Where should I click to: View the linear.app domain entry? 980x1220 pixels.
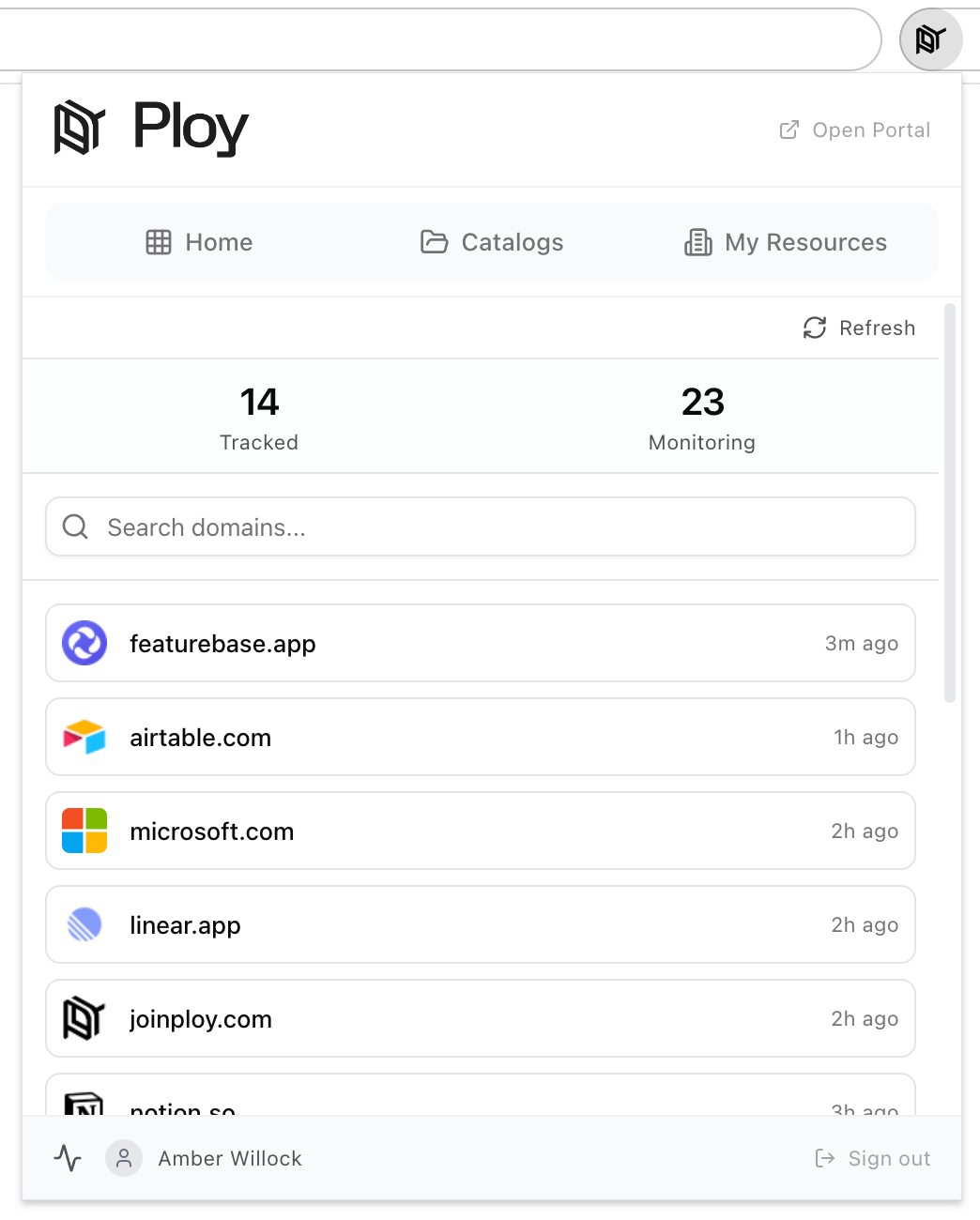(x=481, y=925)
